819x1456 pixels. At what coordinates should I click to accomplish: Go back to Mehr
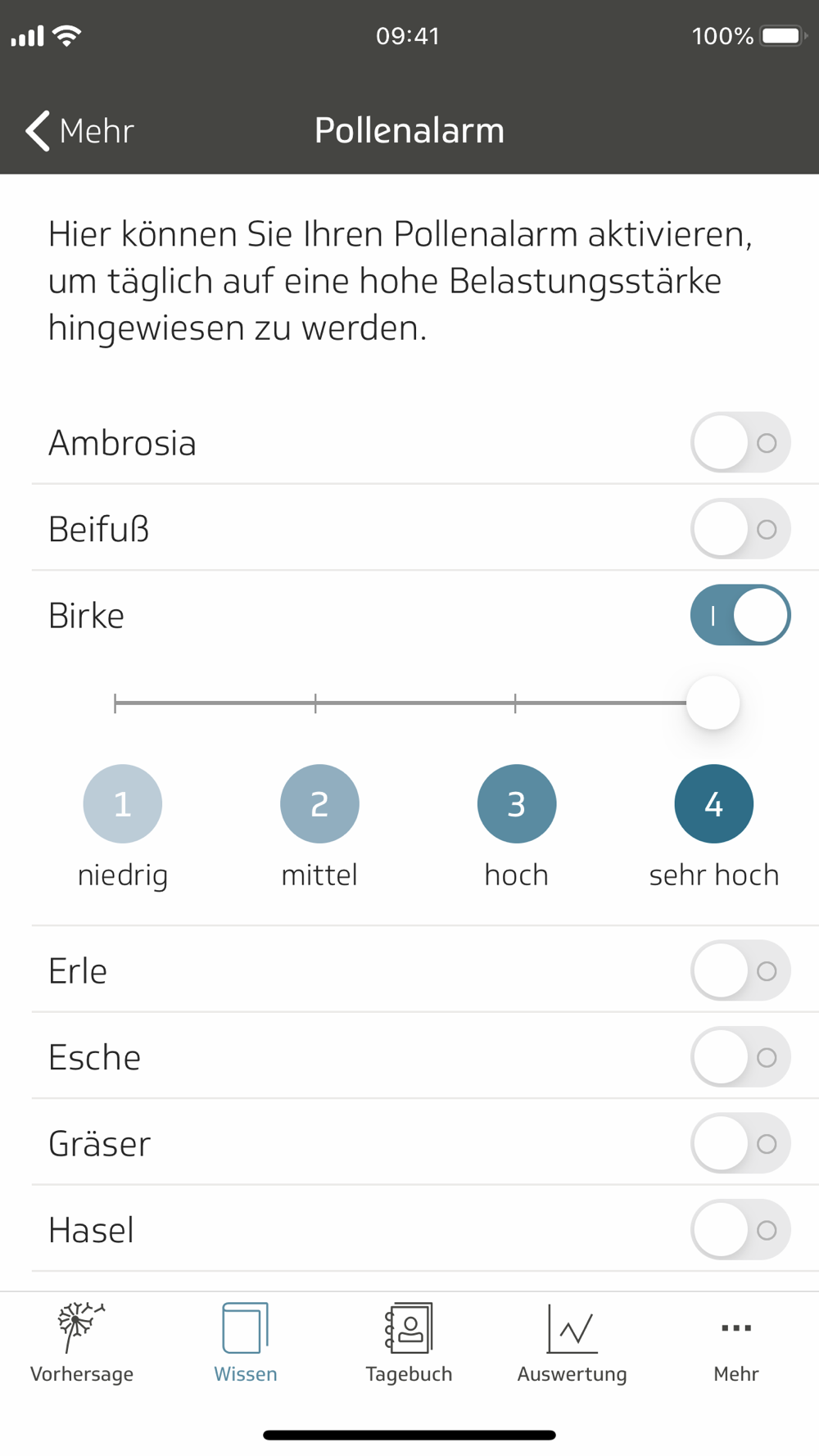point(79,131)
